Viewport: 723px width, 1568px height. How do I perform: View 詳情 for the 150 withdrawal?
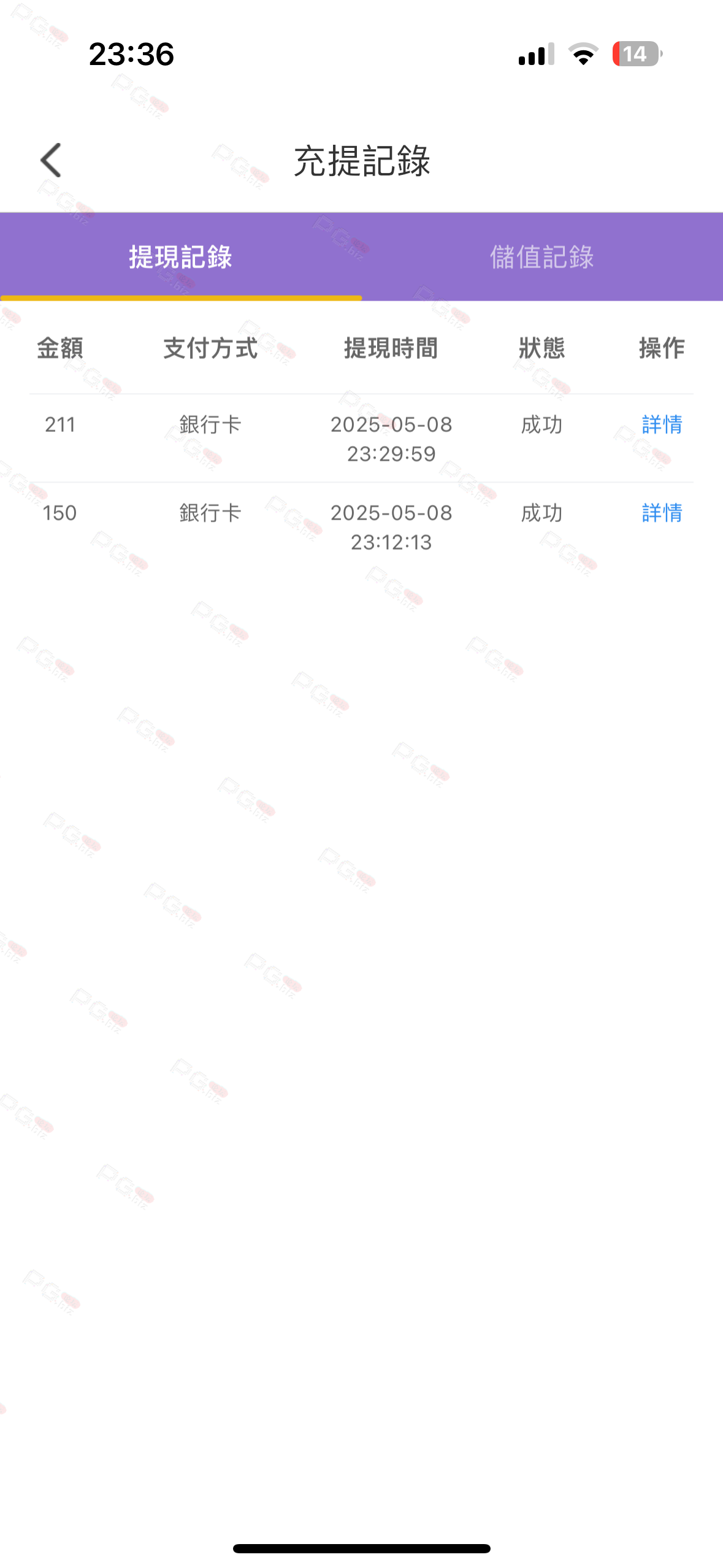(x=662, y=512)
